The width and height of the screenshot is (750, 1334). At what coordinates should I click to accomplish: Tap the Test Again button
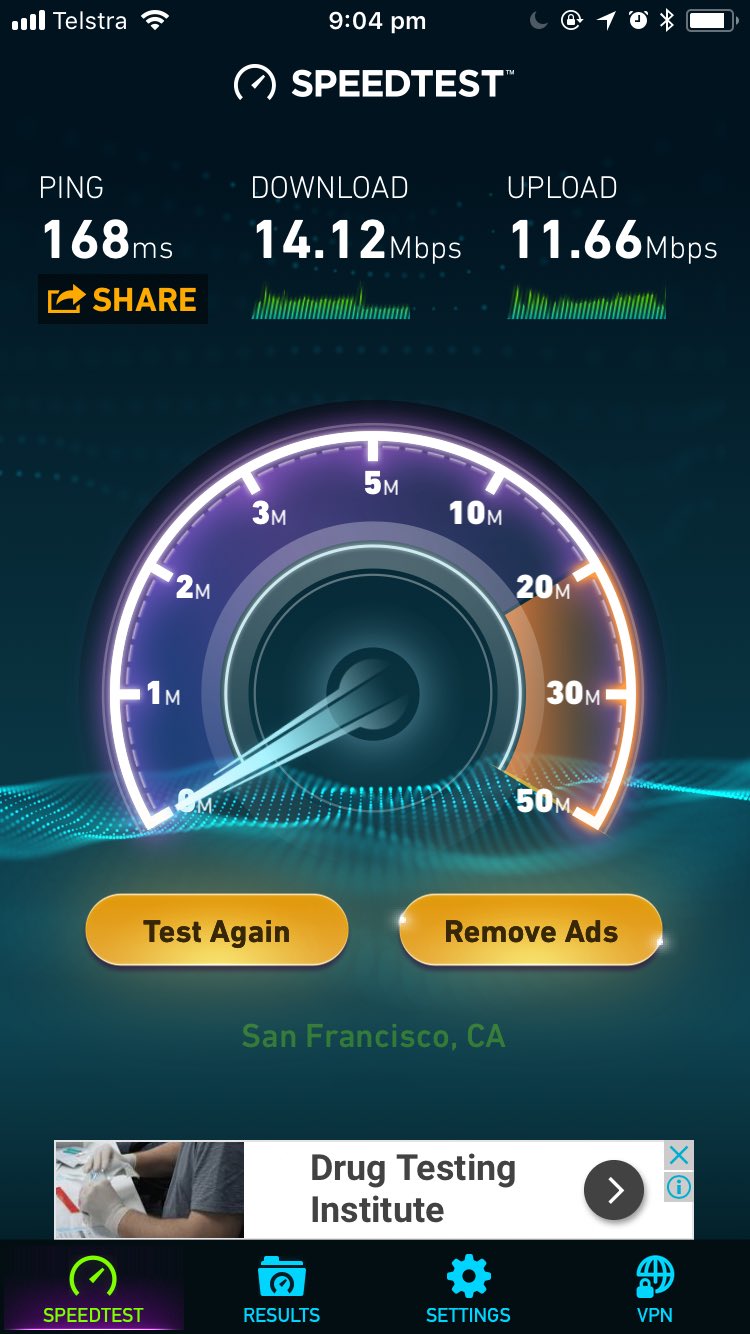click(x=216, y=931)
